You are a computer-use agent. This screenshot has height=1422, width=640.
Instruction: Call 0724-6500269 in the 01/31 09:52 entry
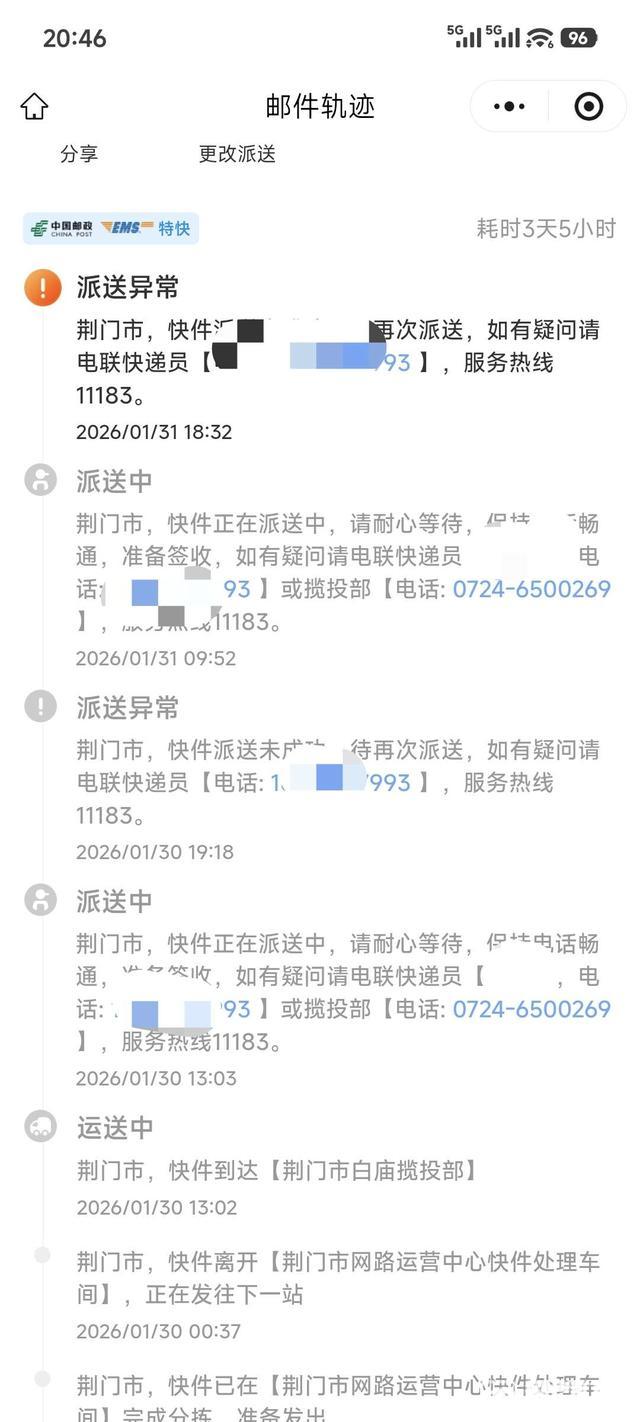(x=531, y=589)
